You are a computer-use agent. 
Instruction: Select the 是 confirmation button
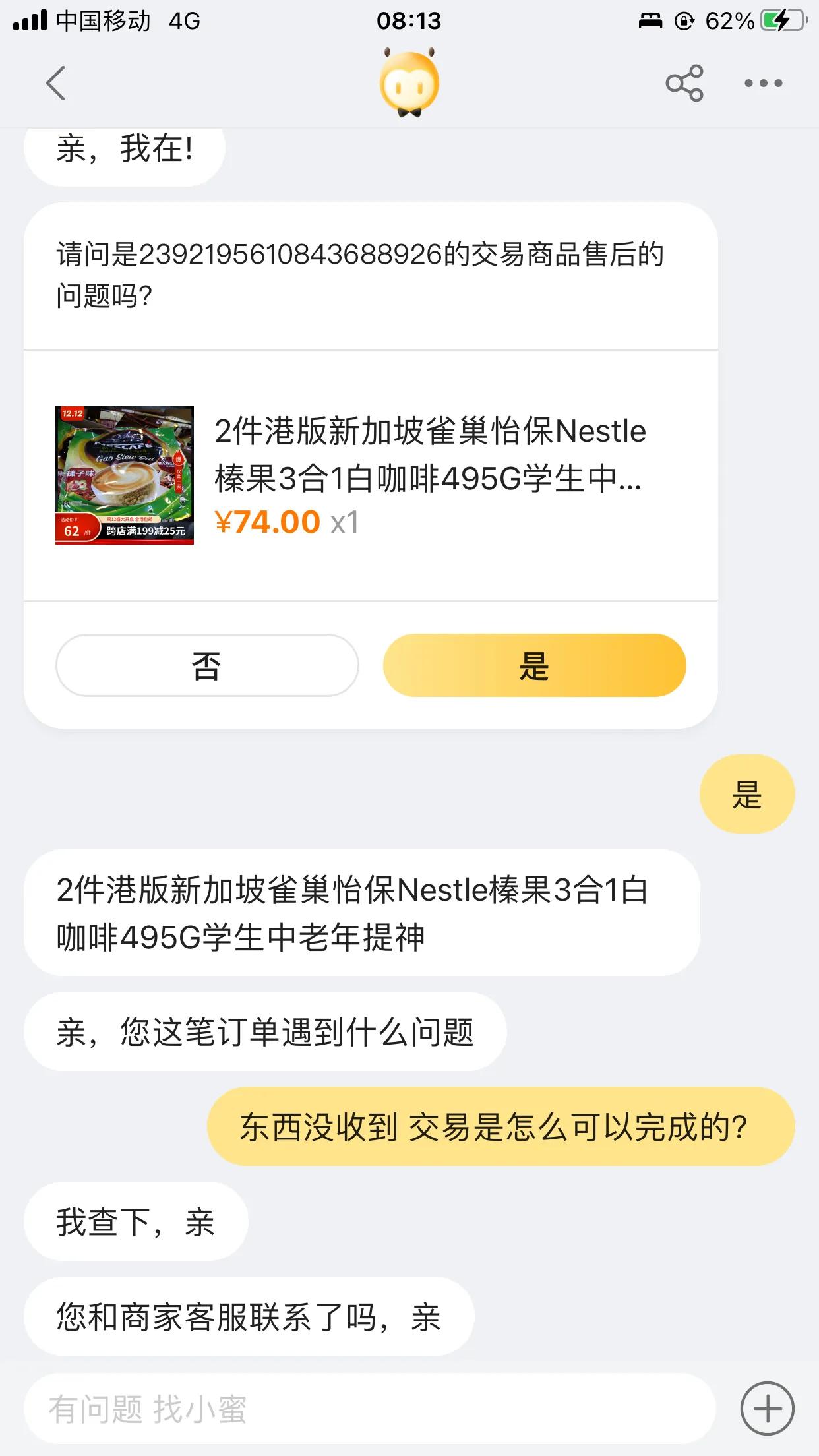pos(534,667)
